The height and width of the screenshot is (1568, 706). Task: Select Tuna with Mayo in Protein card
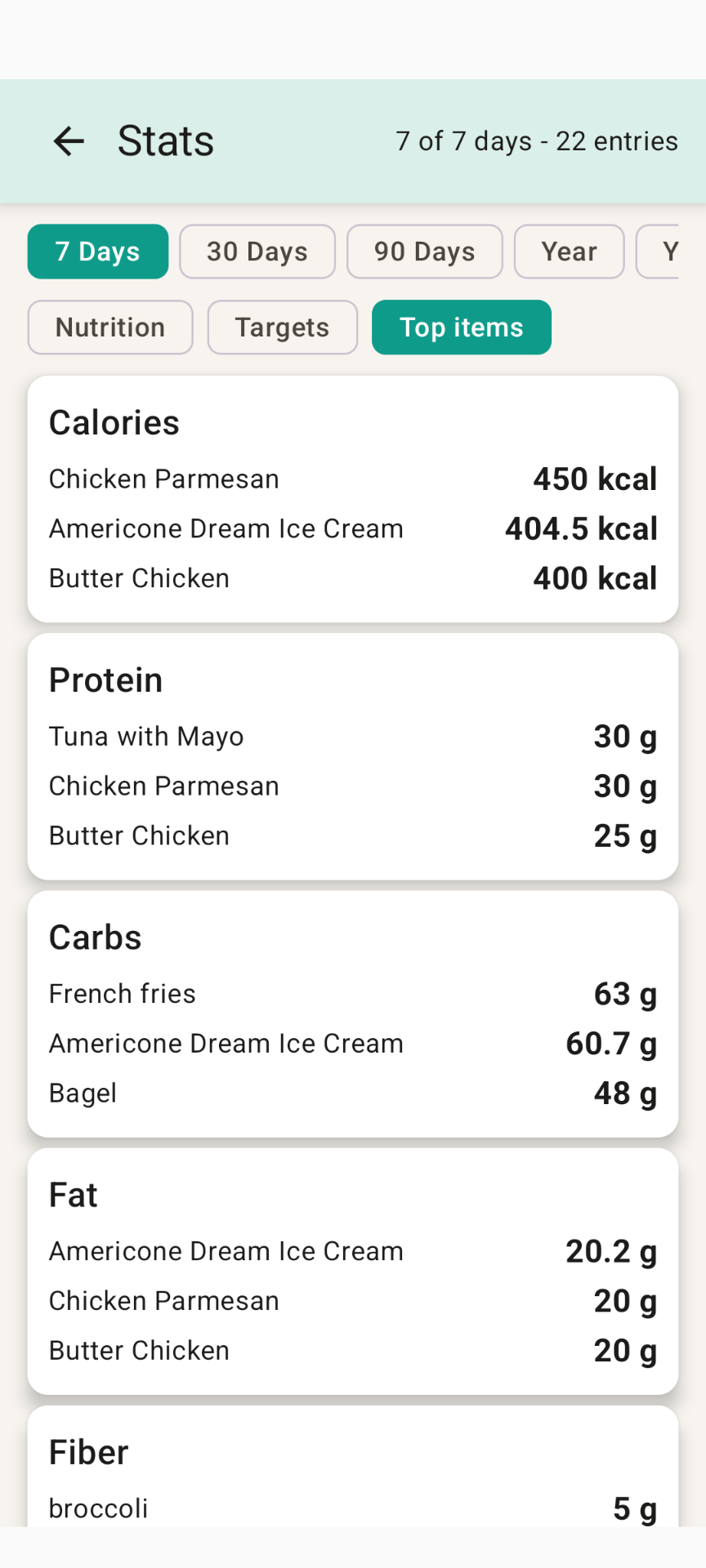click(146, 736)
